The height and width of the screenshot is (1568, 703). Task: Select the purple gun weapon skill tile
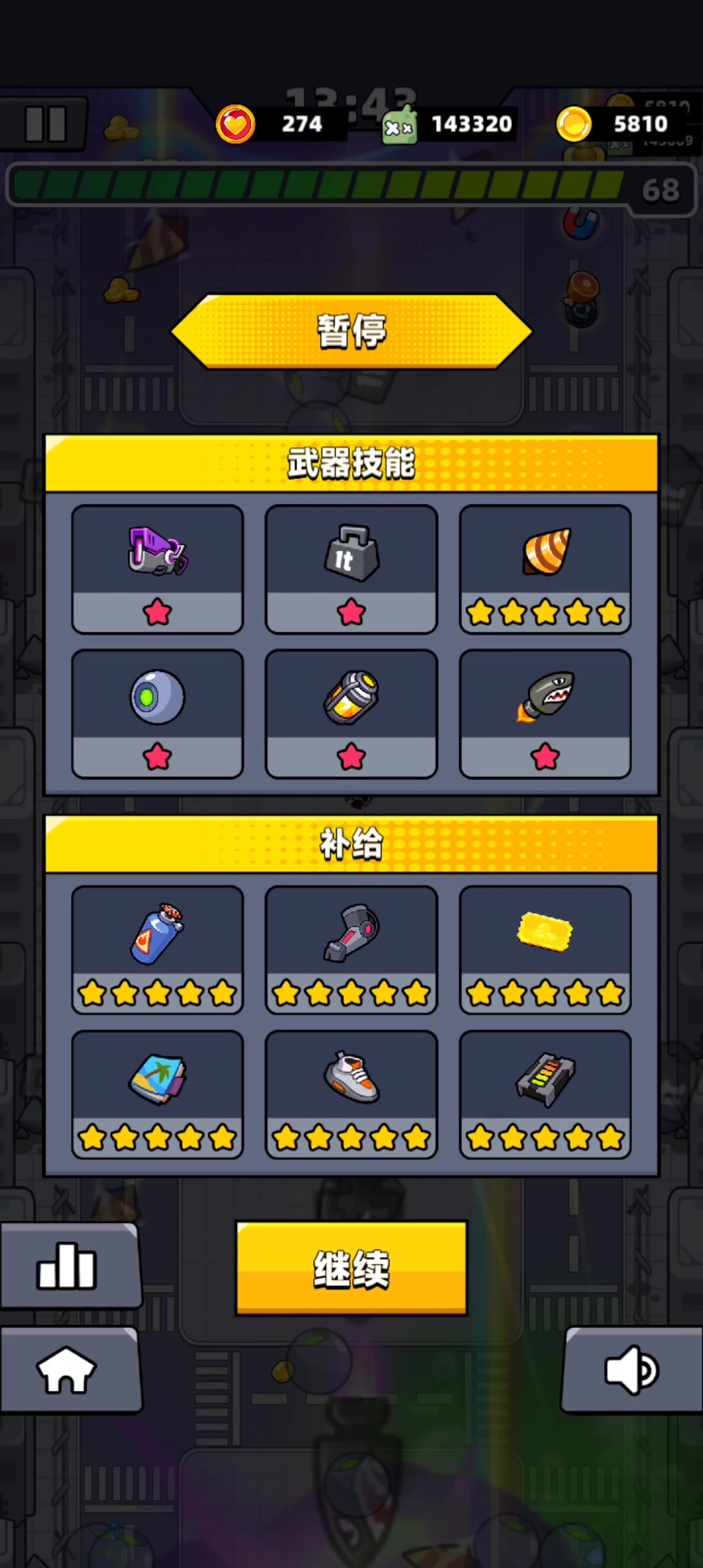pos(158,569)
